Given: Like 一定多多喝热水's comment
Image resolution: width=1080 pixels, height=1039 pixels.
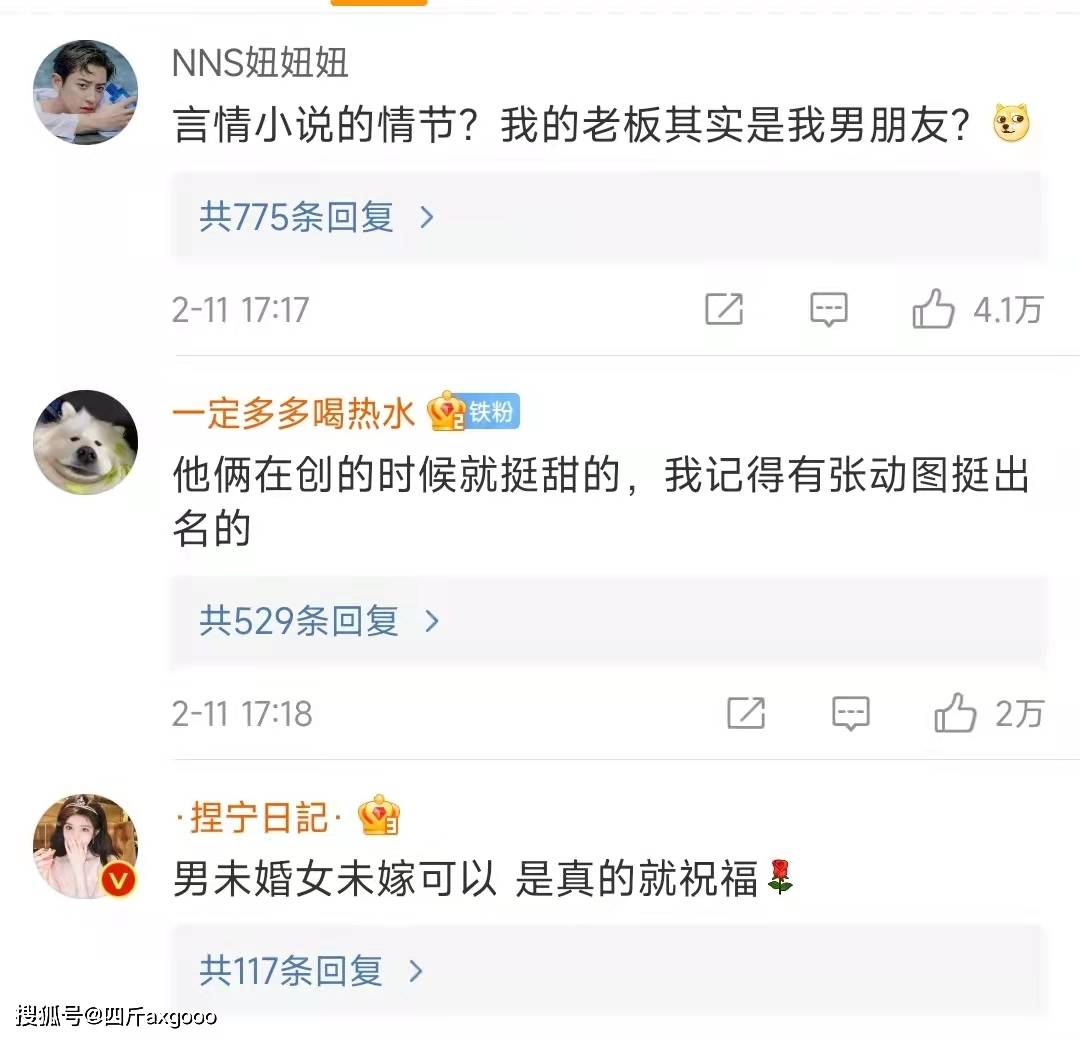Looking at the screenshot, I should click(955, 714).
